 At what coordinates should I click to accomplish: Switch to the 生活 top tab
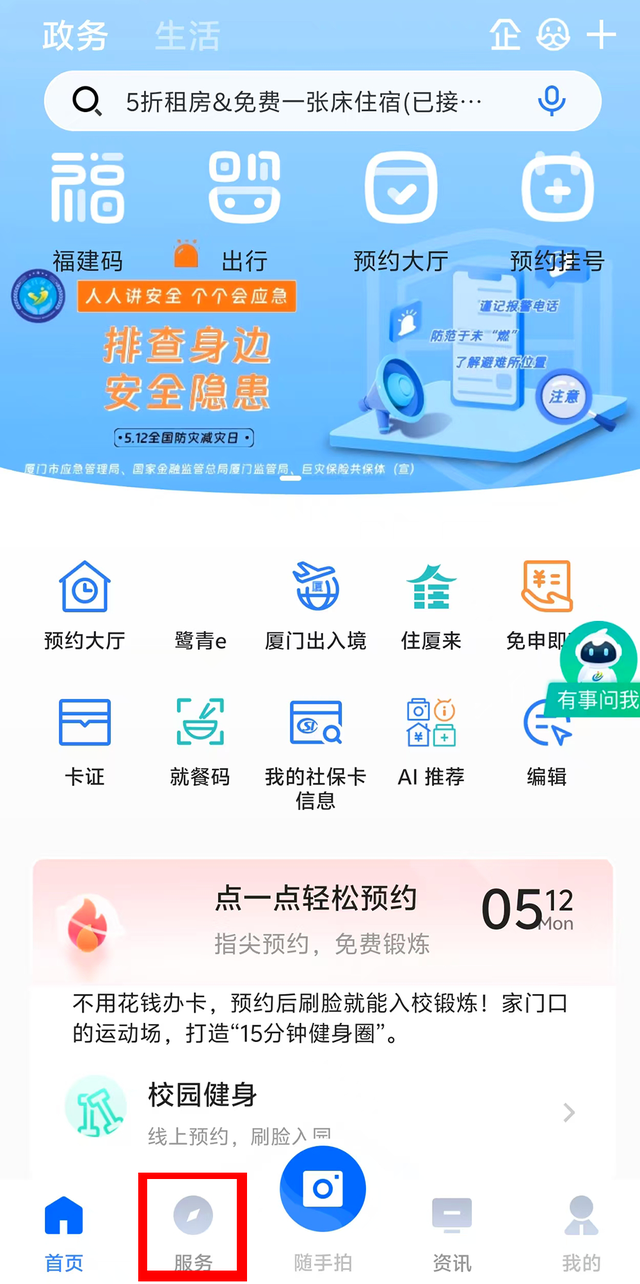187,35
